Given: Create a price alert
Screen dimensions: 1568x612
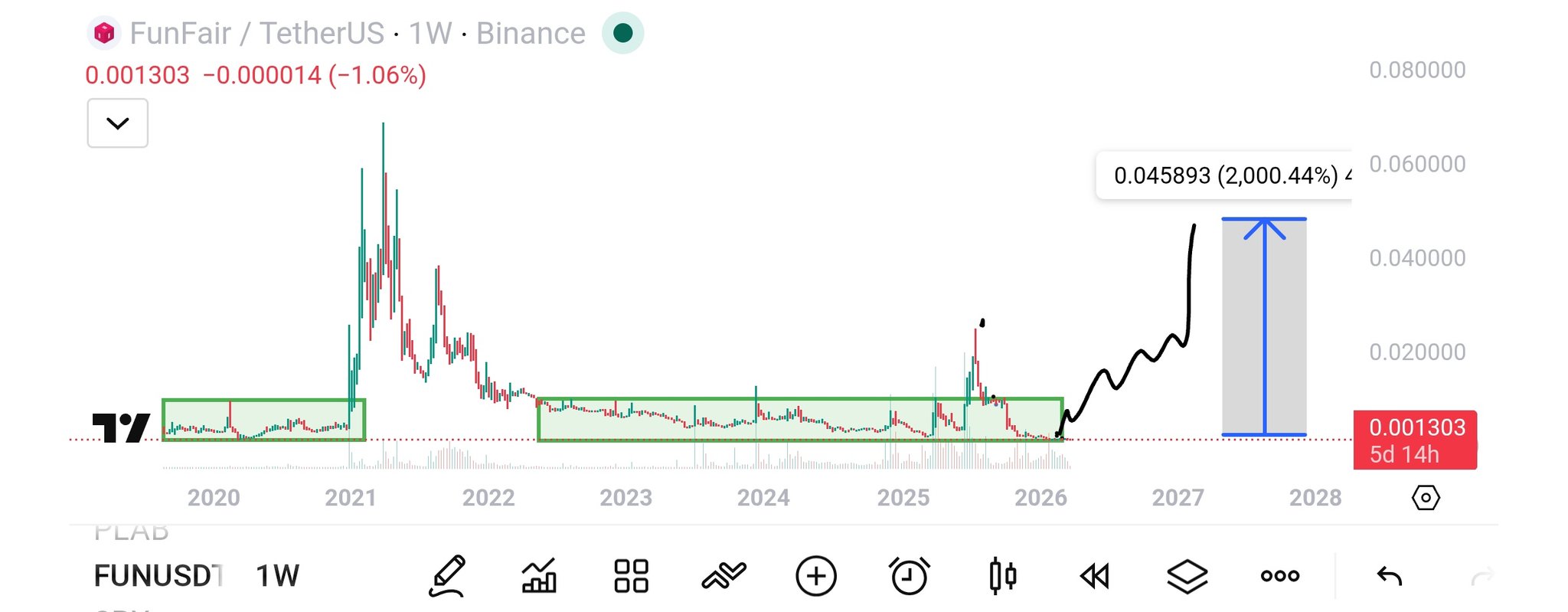Looking at the screenshot, I should coord(909,576).
